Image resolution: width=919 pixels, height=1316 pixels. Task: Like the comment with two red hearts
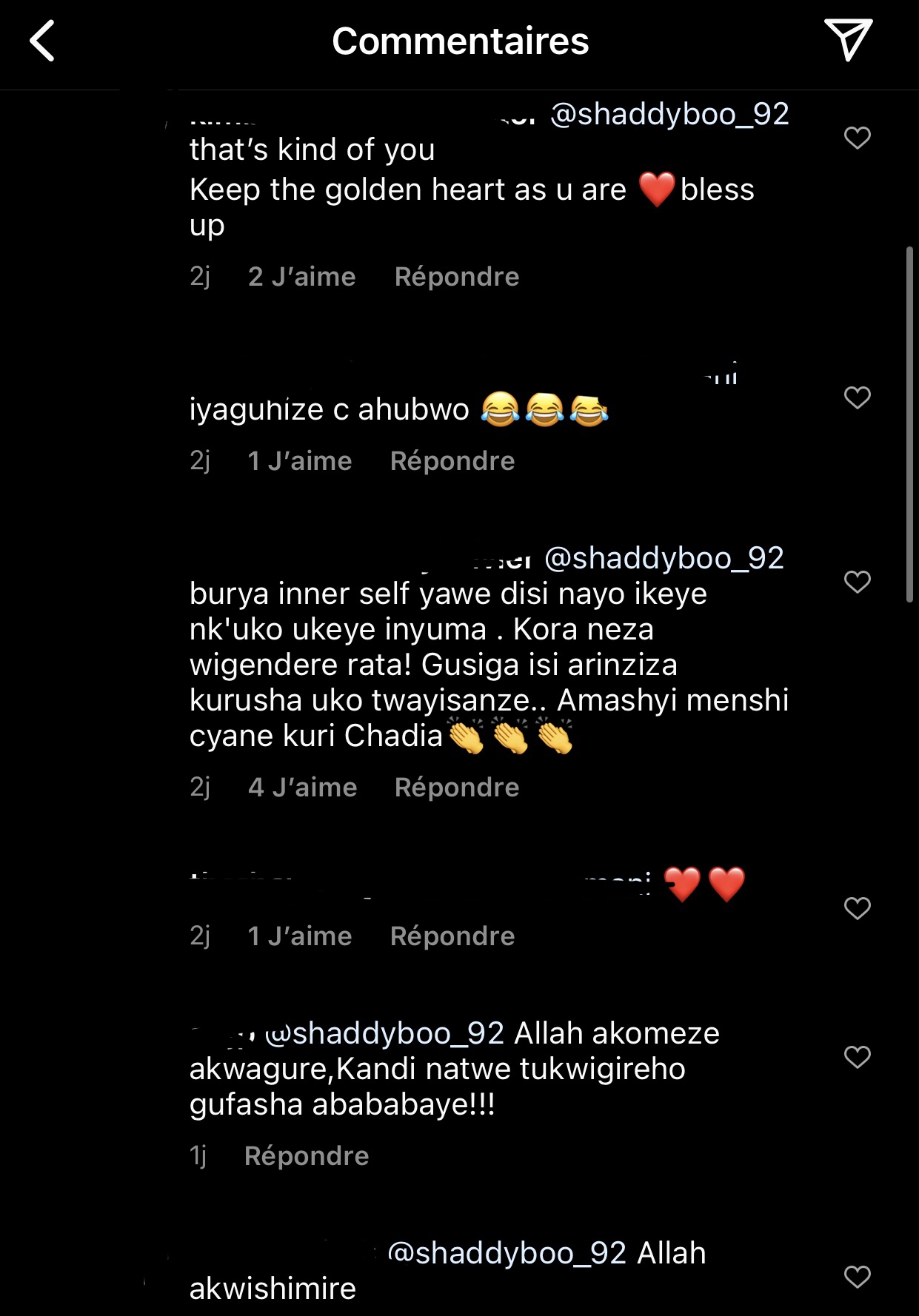(x=857, y=908)
